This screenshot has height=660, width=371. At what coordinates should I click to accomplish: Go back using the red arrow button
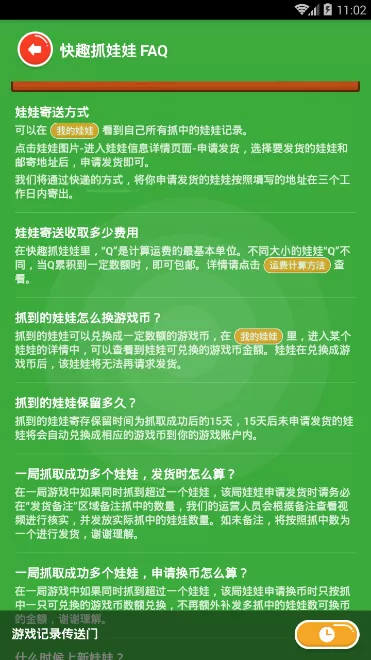pyautogui.click(x=35, y=50)
